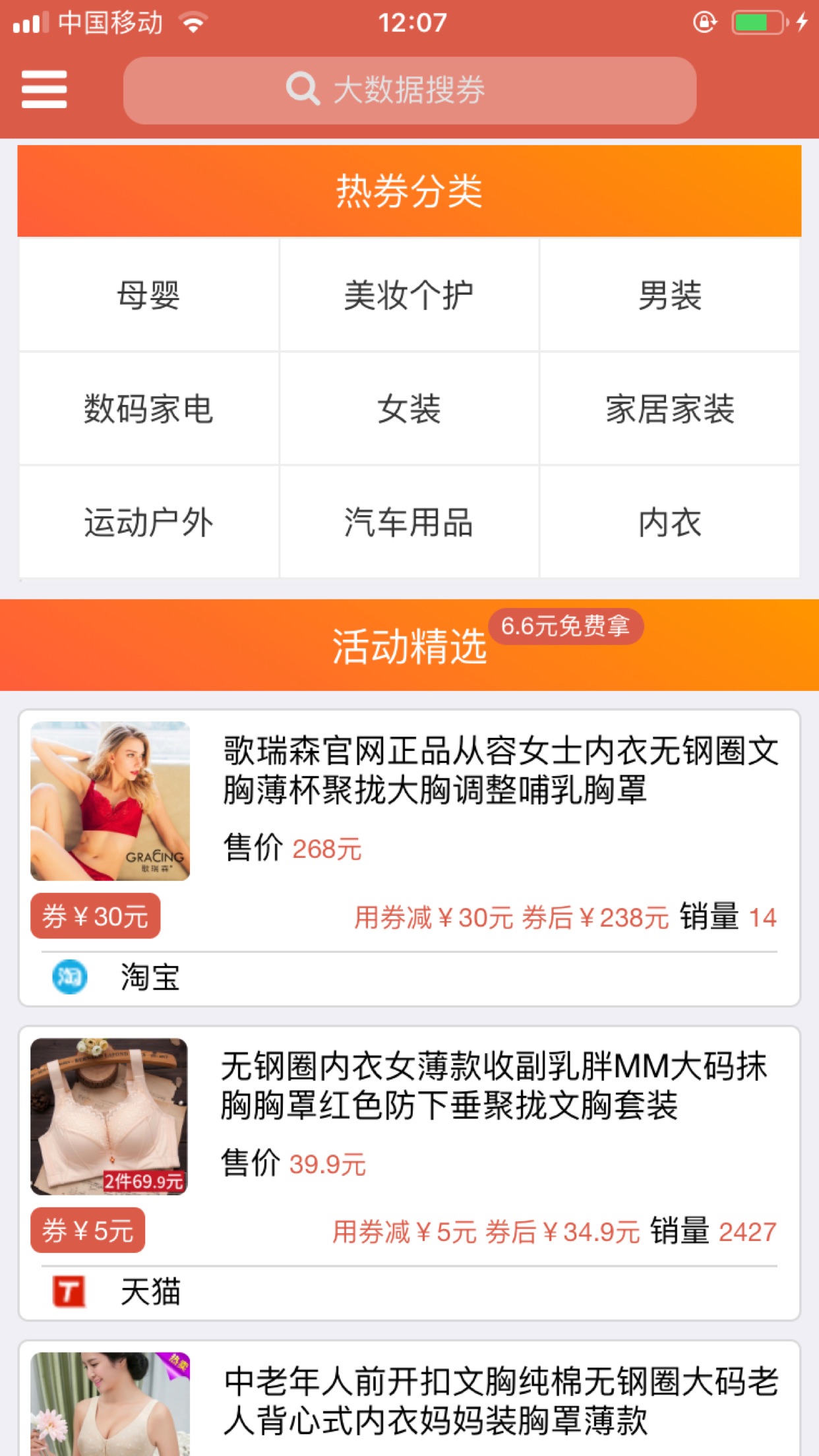Select the 母婴 category
The width and height of the screenshot is (819, 1456).
tap(148, 296)
